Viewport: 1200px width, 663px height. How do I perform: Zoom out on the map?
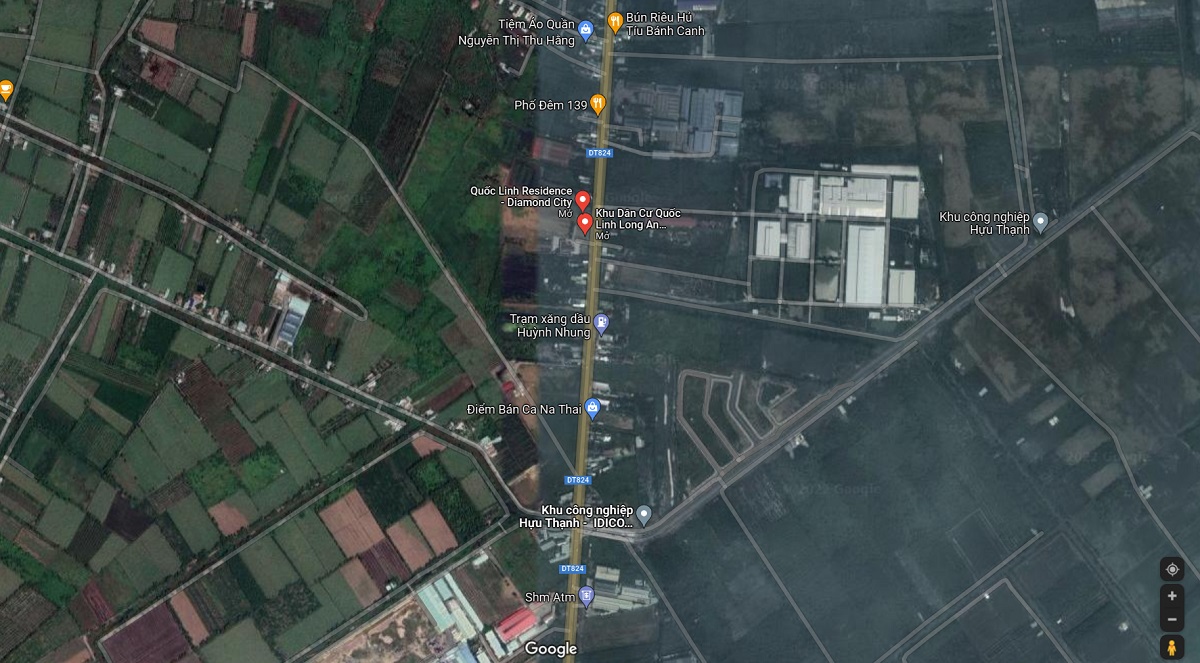click(1171, 619)
